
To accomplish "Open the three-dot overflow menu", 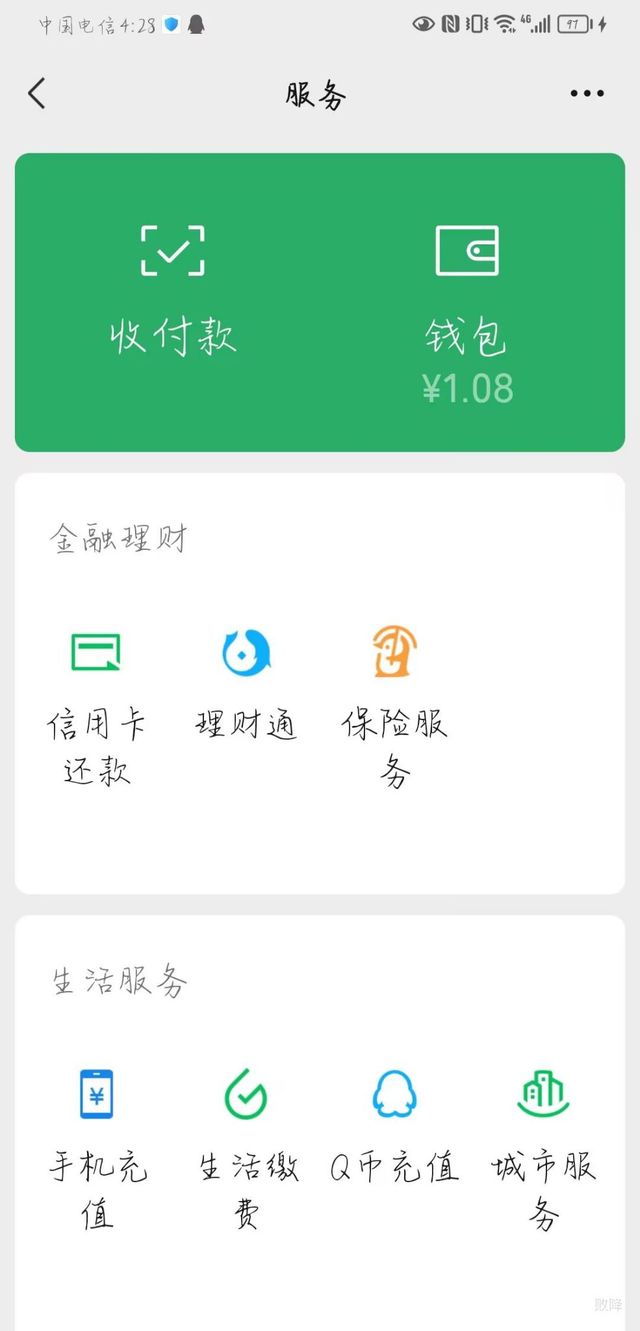I will click(587, 94).
